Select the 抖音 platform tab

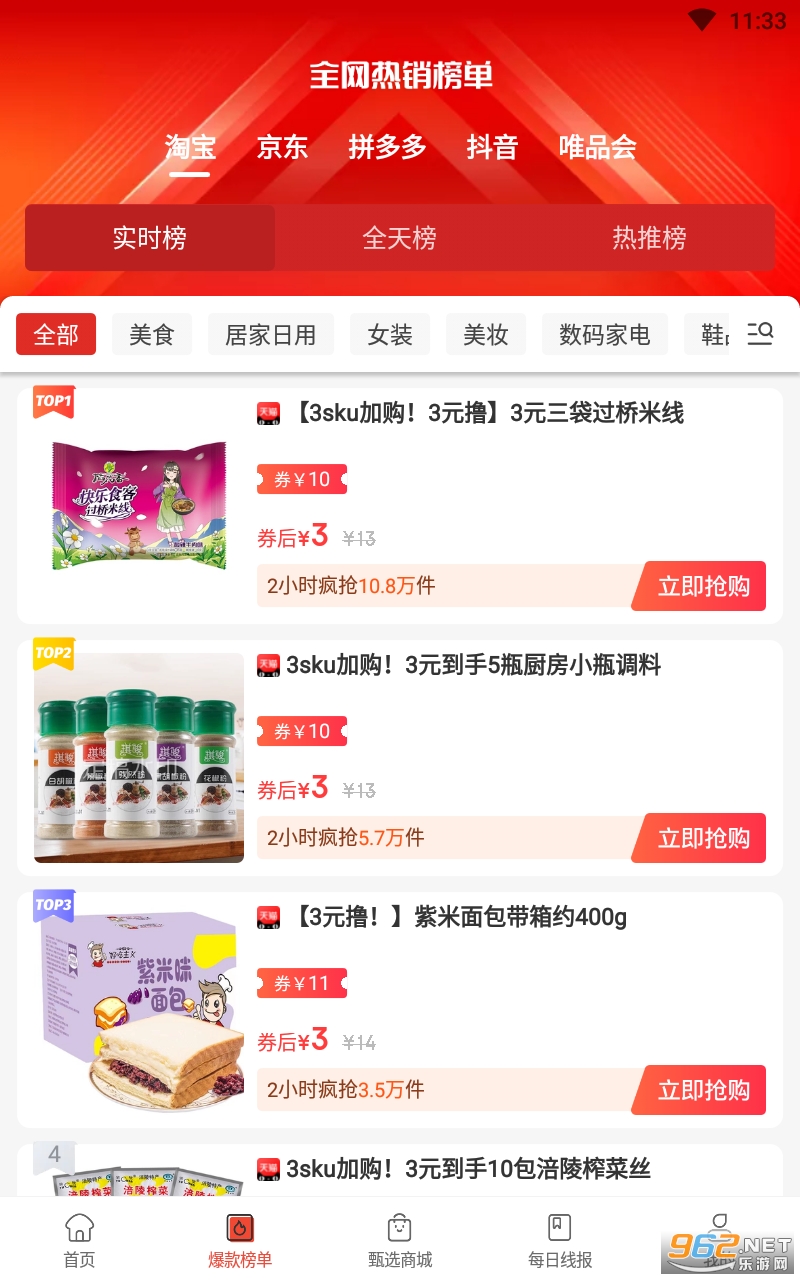pos(492,148)
